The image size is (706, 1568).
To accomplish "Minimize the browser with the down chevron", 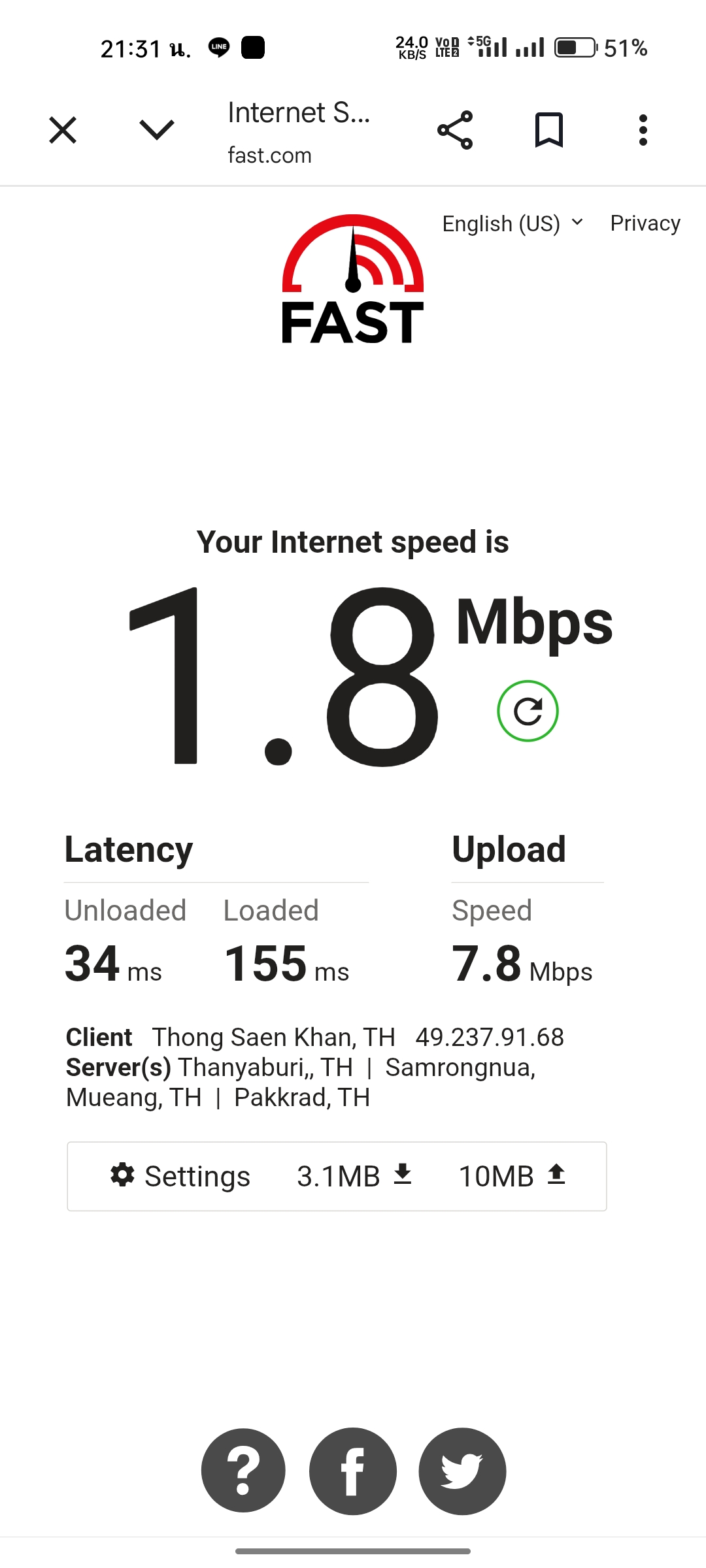I will [x=157, y=130].
